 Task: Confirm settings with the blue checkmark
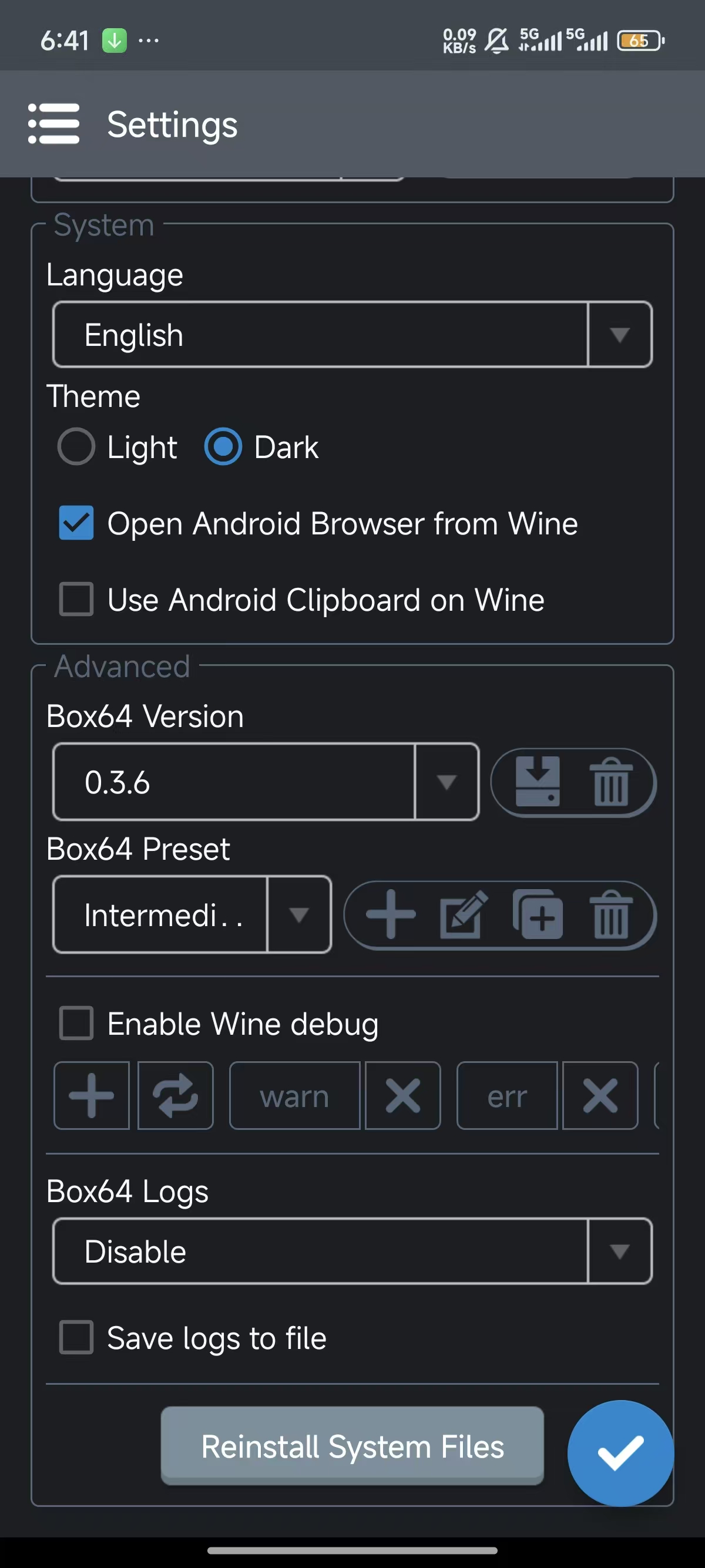coord(620,1453)
